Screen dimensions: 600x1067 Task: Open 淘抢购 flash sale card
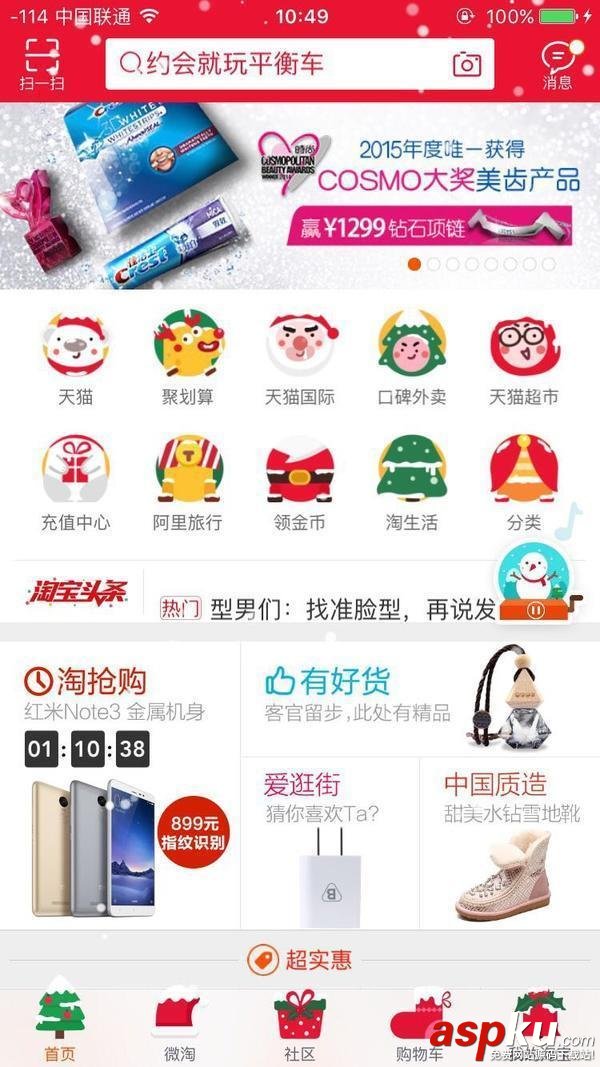[120, 785]
